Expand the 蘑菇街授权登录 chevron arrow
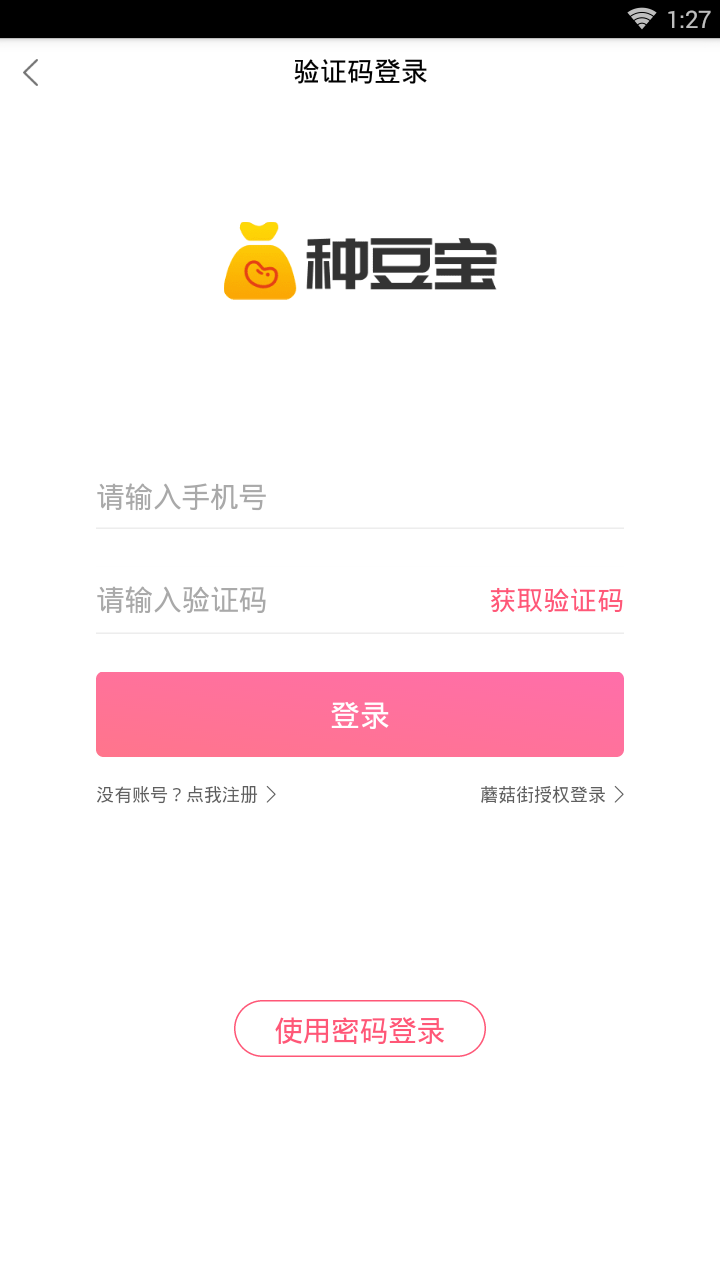720x1280 pixels. [x=619, y=795]
